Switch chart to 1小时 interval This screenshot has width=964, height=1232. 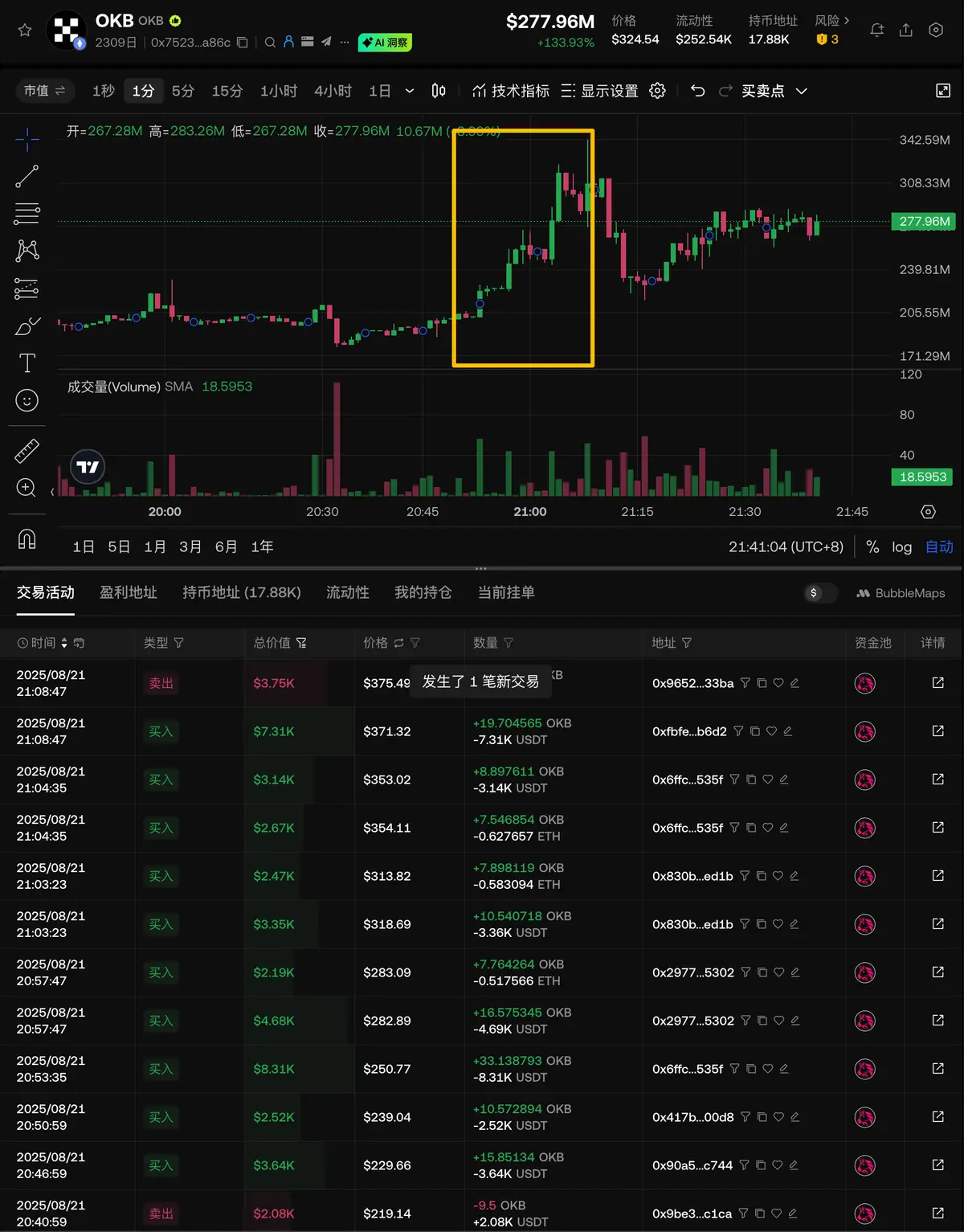pyautogui.click(x=278, y=91)
